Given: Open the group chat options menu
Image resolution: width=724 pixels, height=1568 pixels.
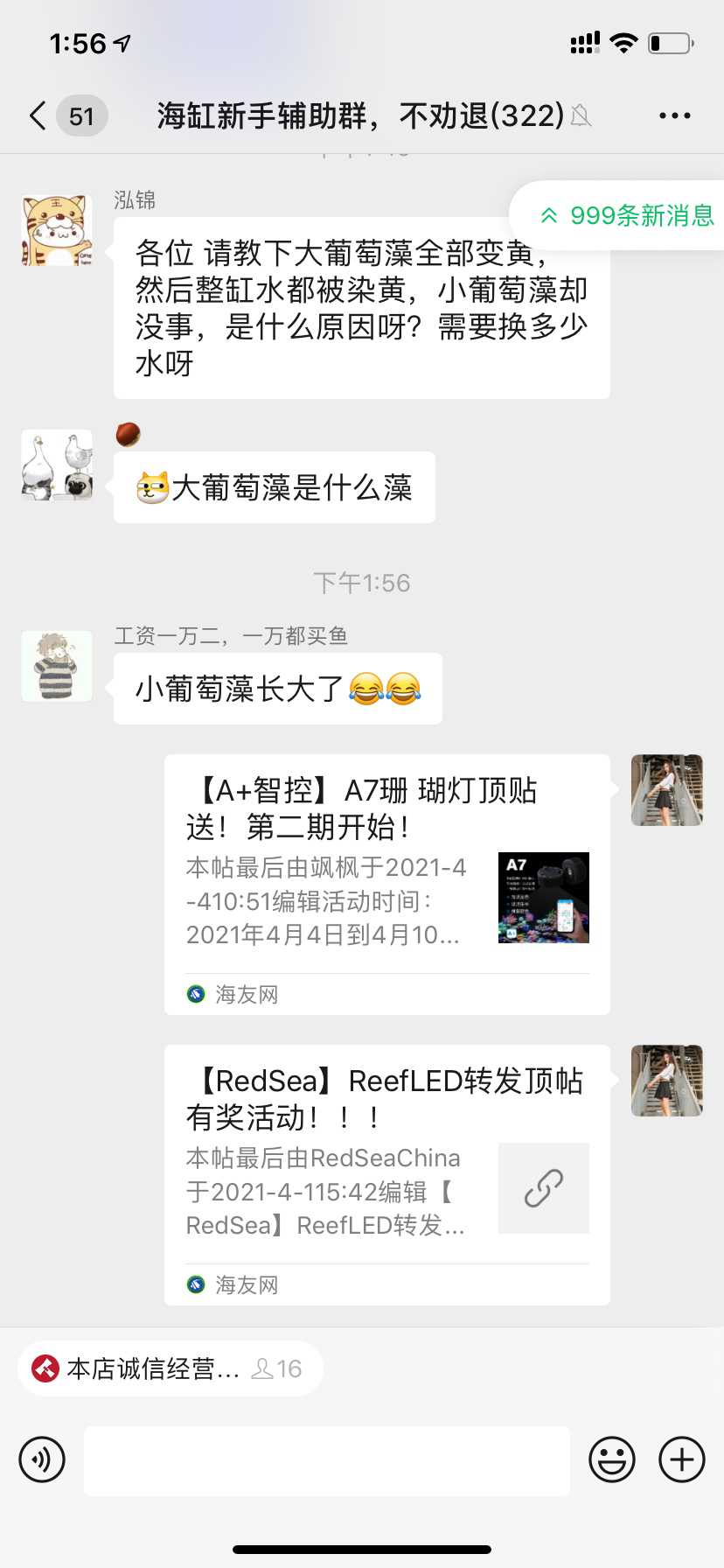Looking at the screenshot, I should (x=674, y=115).
